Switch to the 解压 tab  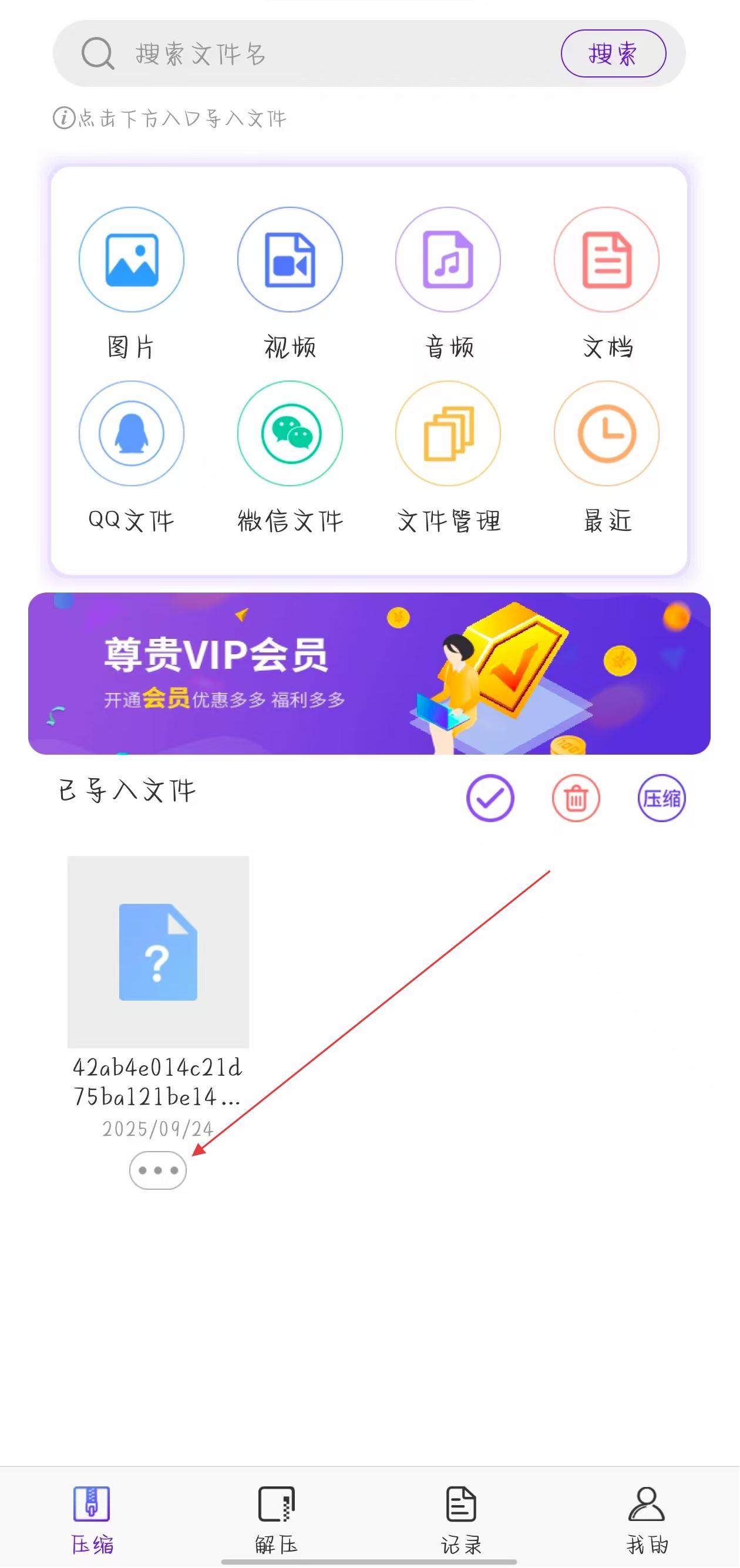click(277, 1517)
